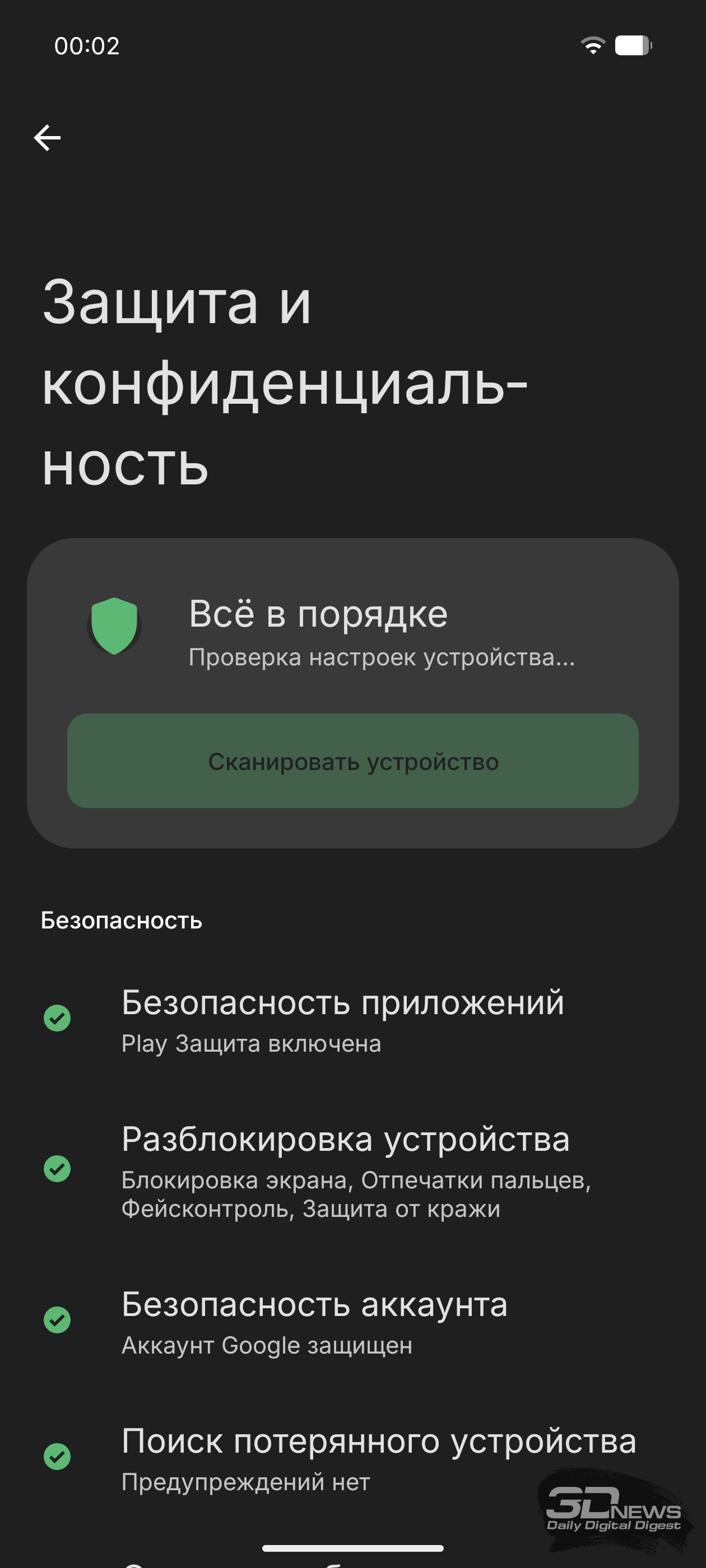
Task: Open Безопасность приложений settings
Action: click(342, 1019)
